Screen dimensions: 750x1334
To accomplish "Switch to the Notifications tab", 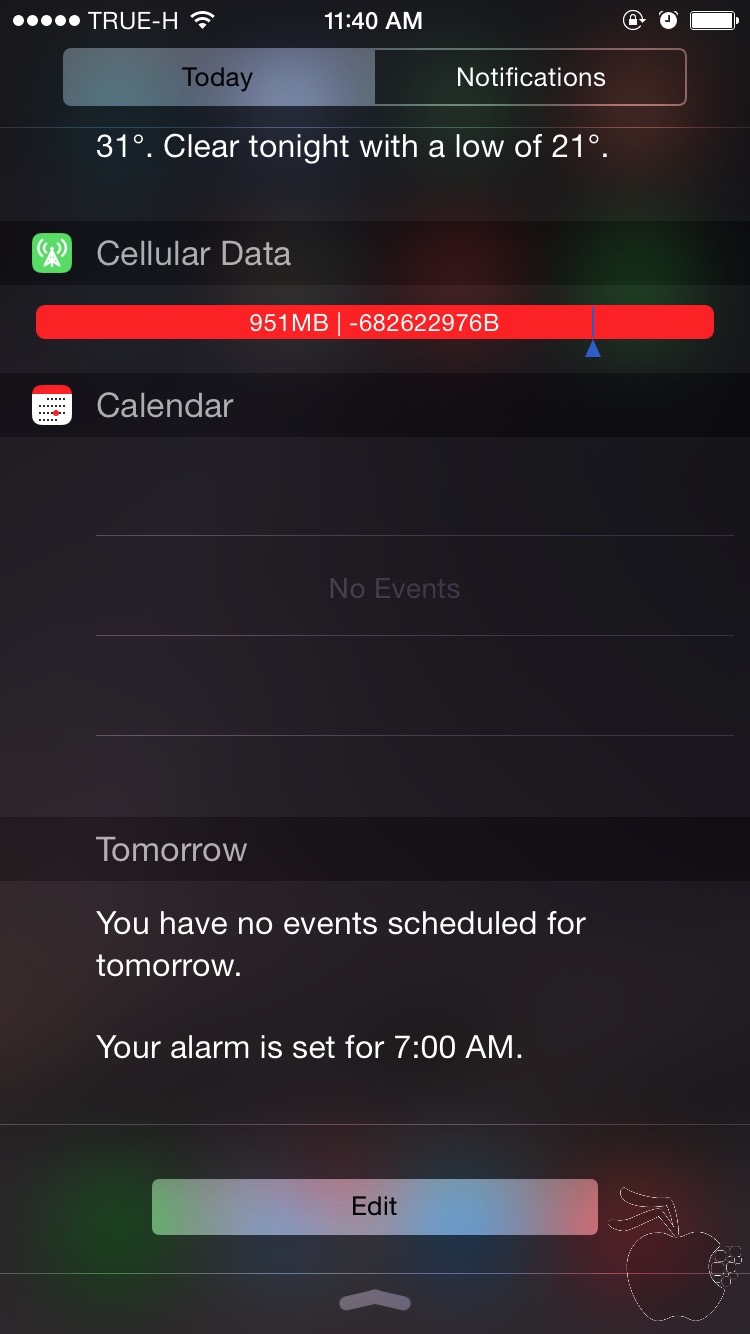I will 530,78.
